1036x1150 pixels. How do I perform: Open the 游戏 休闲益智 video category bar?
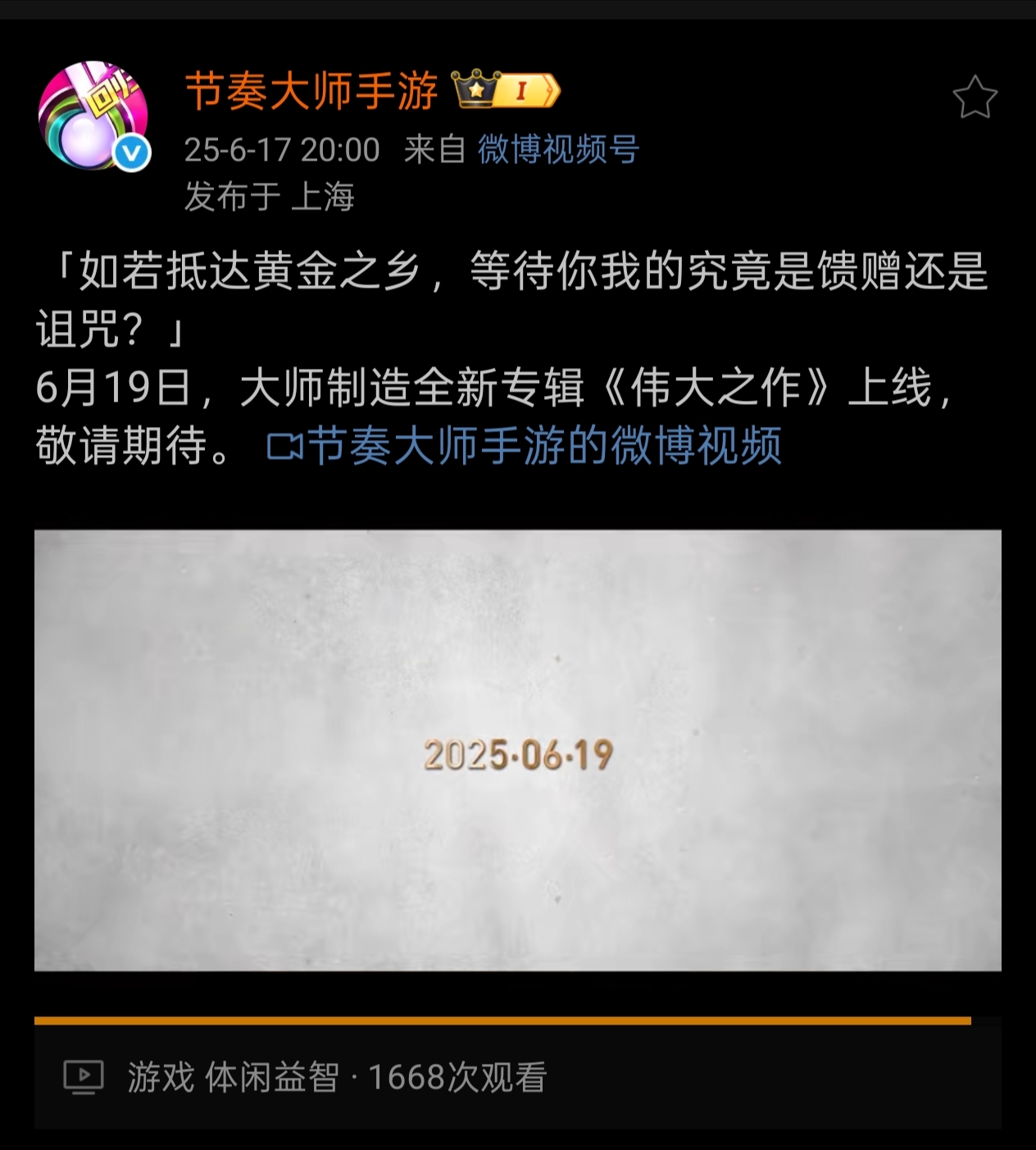pyautogui.click(x=336, y=1077)
